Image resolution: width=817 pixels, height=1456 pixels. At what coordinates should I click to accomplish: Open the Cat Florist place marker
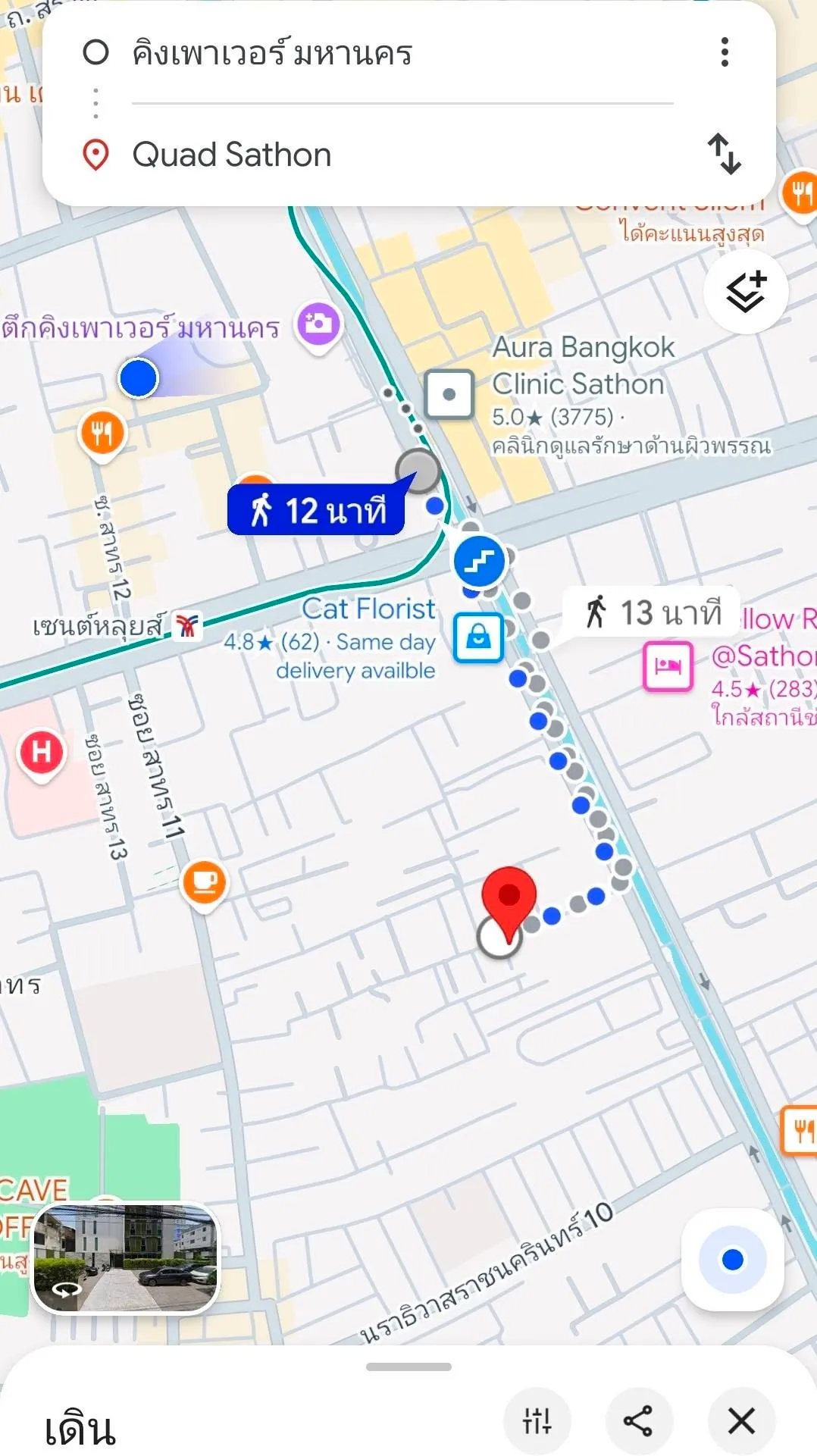pyautogui.click(x=478, y=637)
